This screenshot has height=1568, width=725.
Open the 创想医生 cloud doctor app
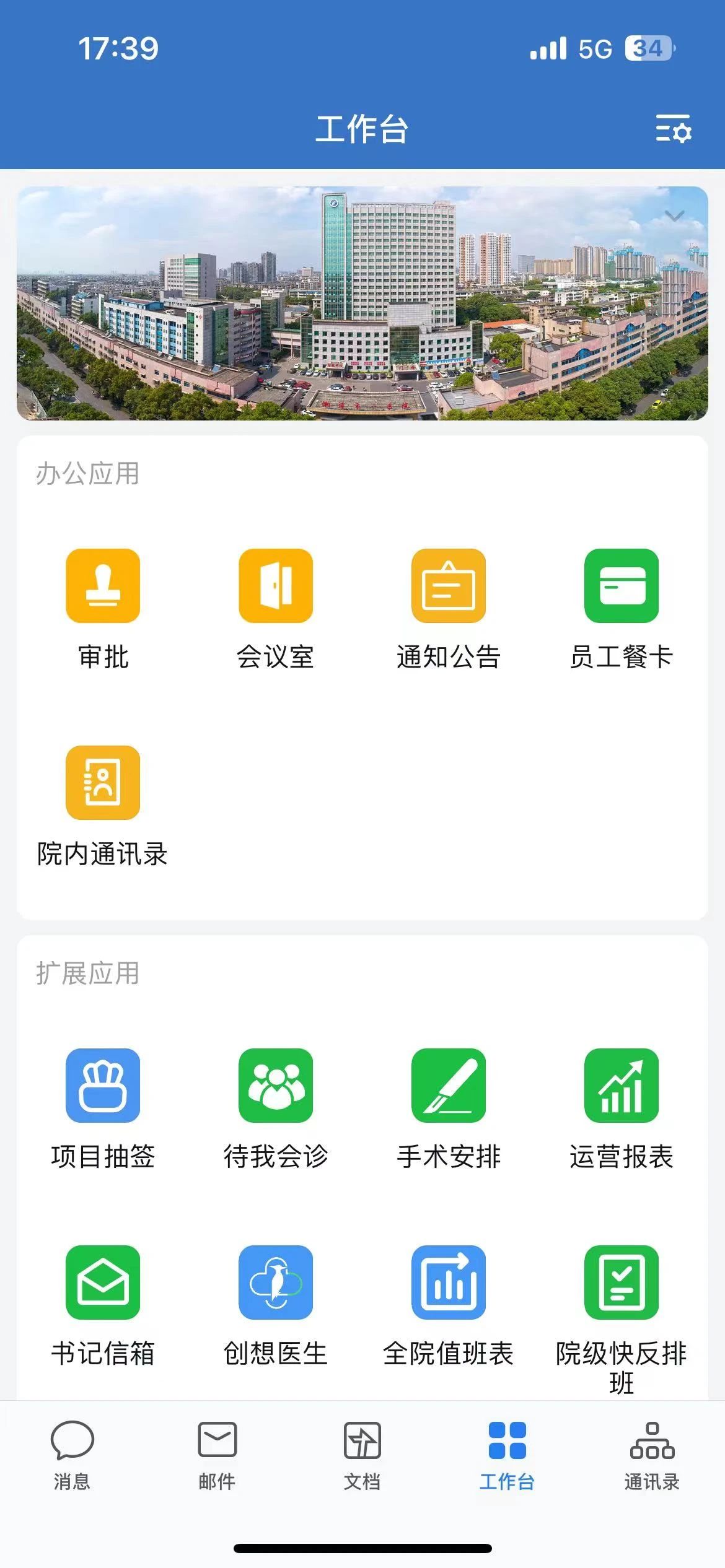tap(275, 1282)
